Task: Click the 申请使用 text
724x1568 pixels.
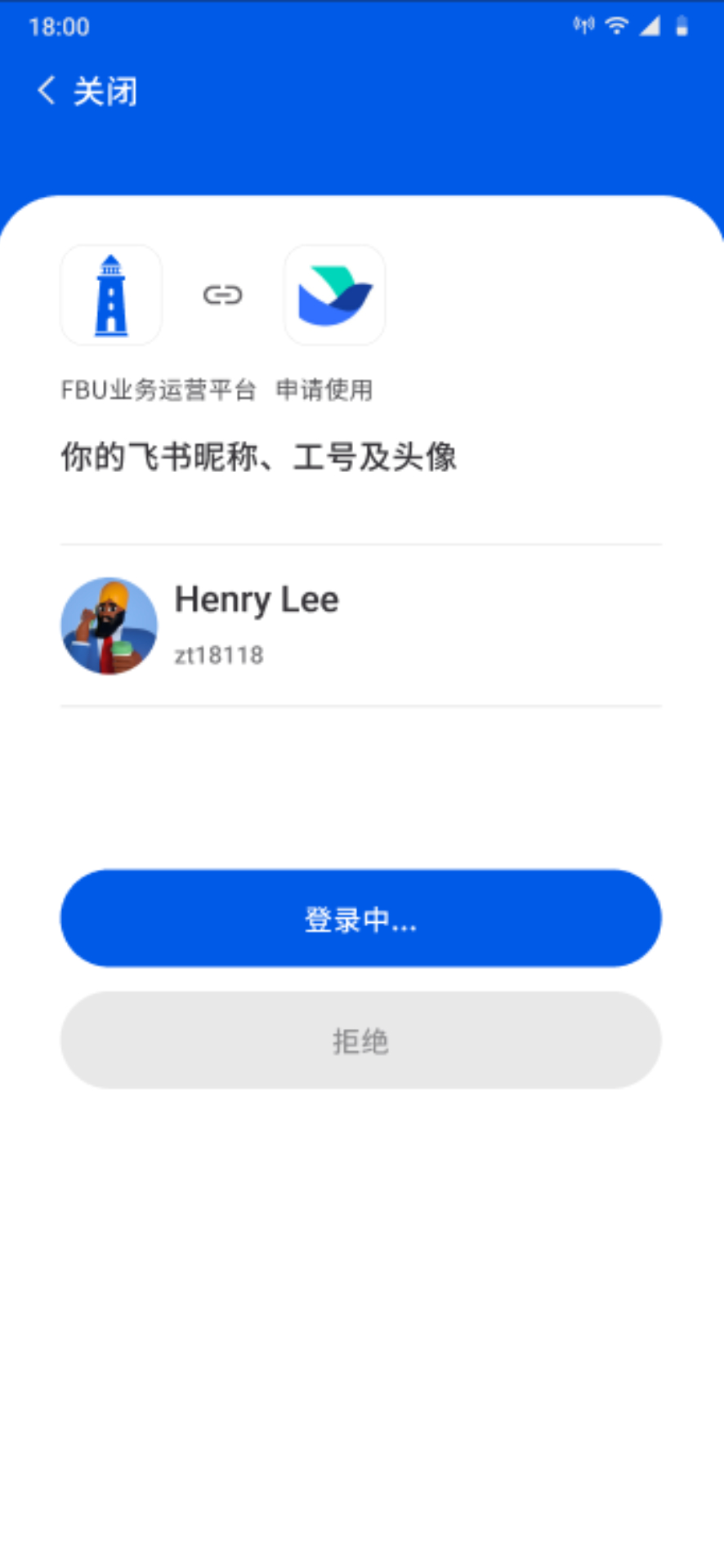Action: coord(324,390)
